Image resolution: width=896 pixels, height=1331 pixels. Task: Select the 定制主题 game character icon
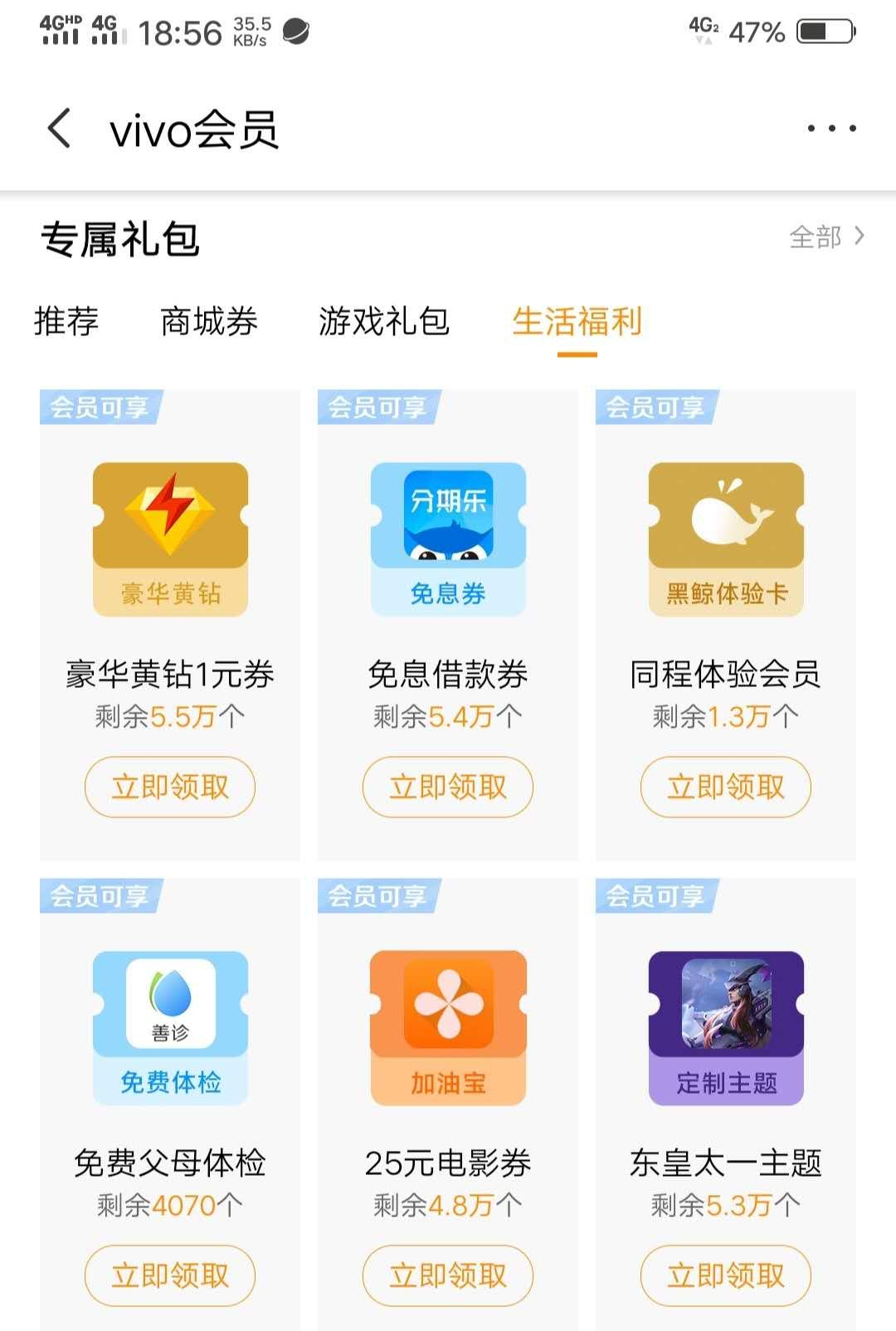click(x=724, y=1025)
